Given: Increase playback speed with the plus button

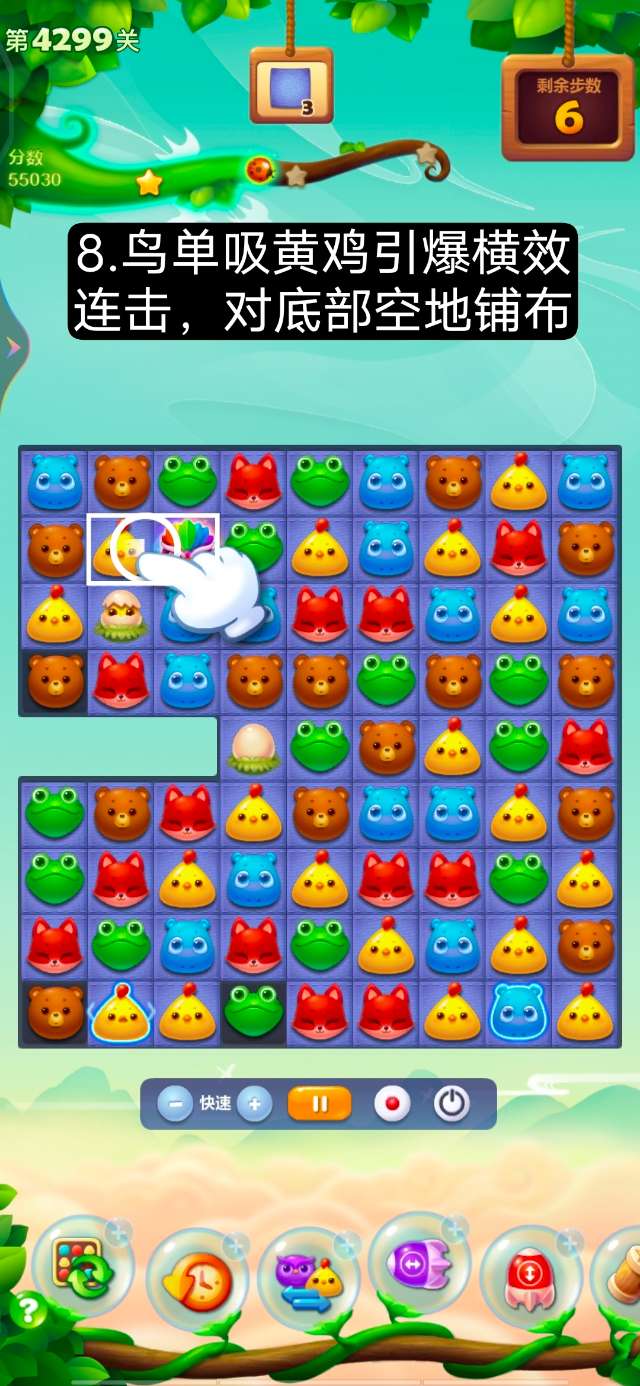Looking at the screenshot, I should tap(255, 1104).
